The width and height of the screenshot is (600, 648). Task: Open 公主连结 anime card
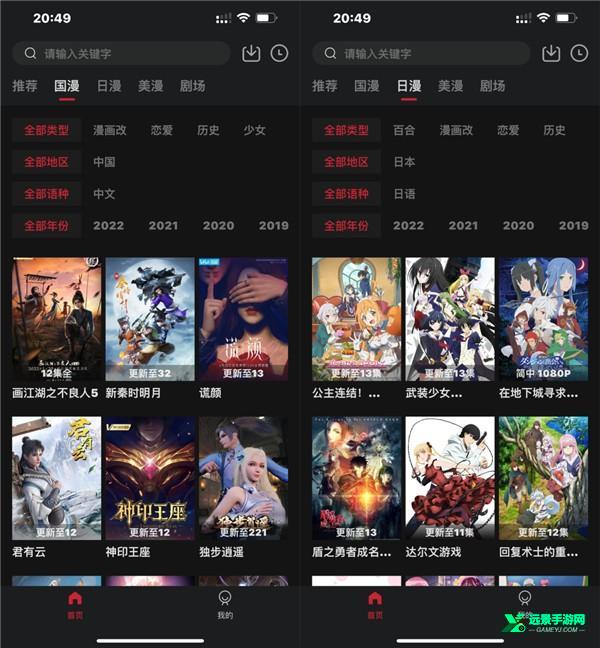pos(356,320)
